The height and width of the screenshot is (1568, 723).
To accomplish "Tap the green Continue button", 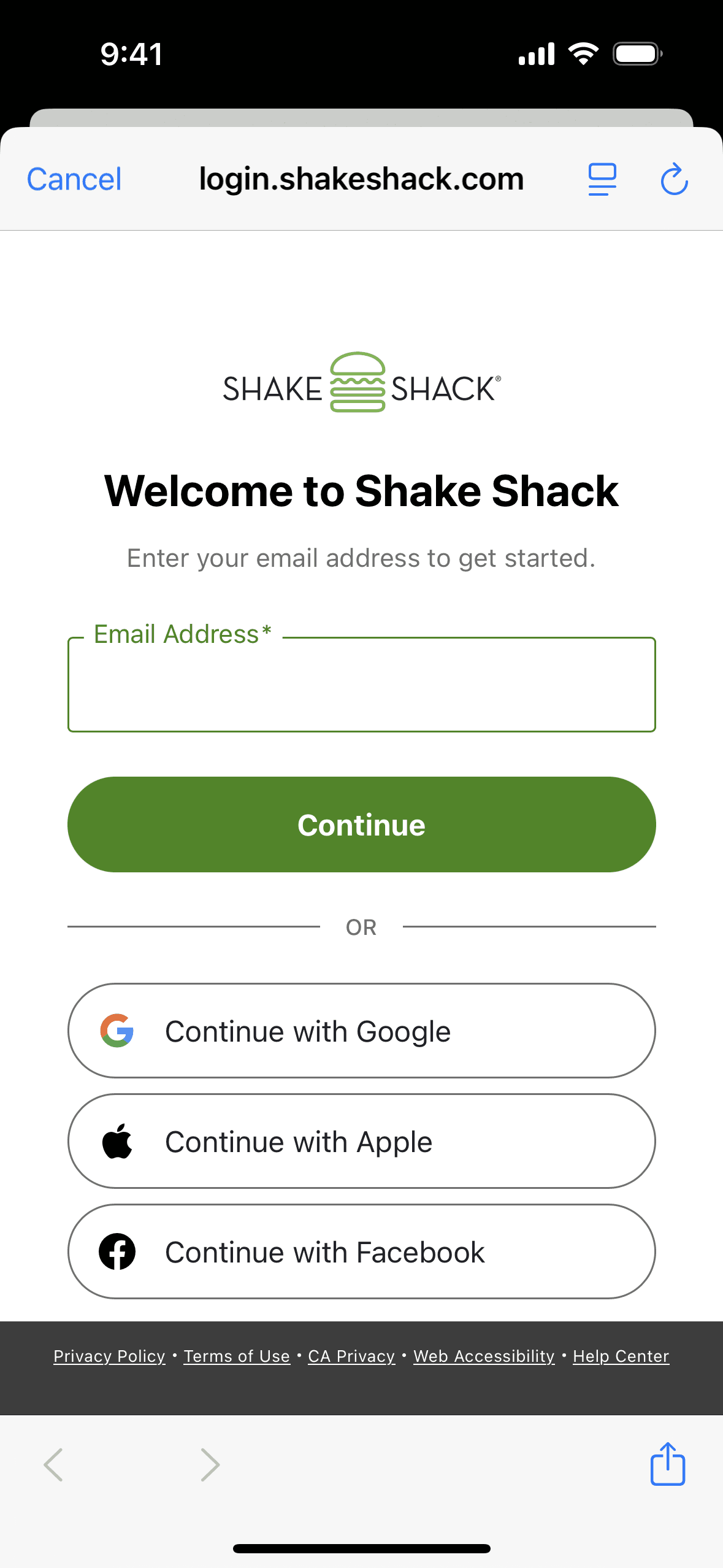I will (361, 824).
